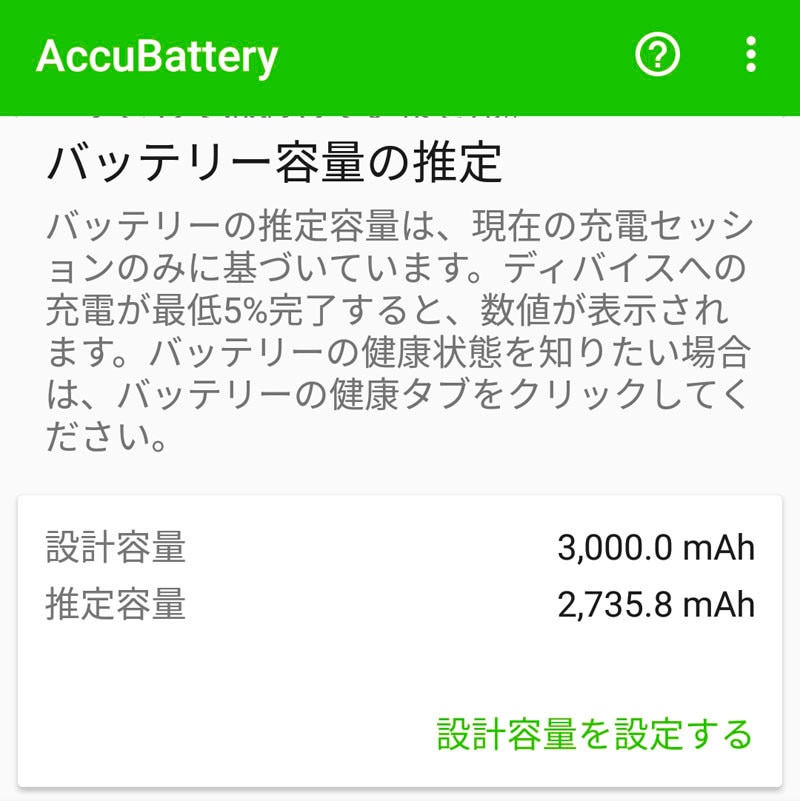Tap the AccuBattery title in the toolbar
The width and height of the screenshot is (800, 801).
[155, 57]
